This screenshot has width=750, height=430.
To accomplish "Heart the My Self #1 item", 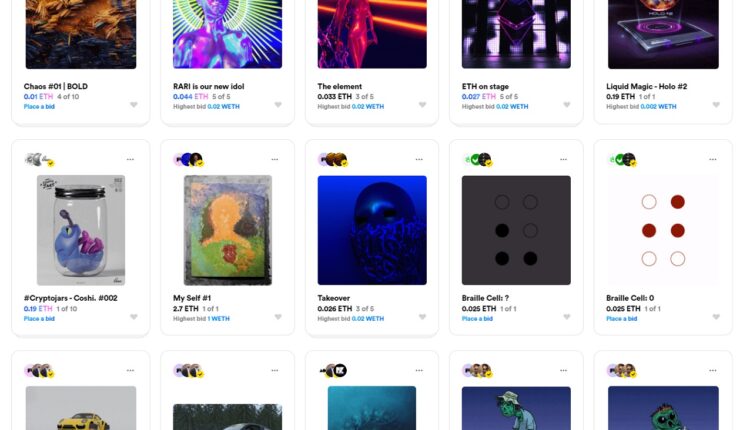I will tap(278, 317).
